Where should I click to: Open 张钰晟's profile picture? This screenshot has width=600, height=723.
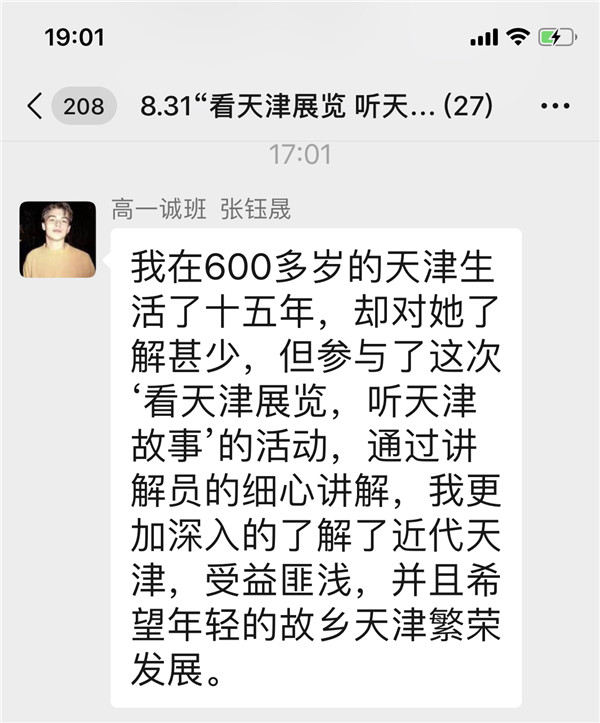tap(58, 240)
